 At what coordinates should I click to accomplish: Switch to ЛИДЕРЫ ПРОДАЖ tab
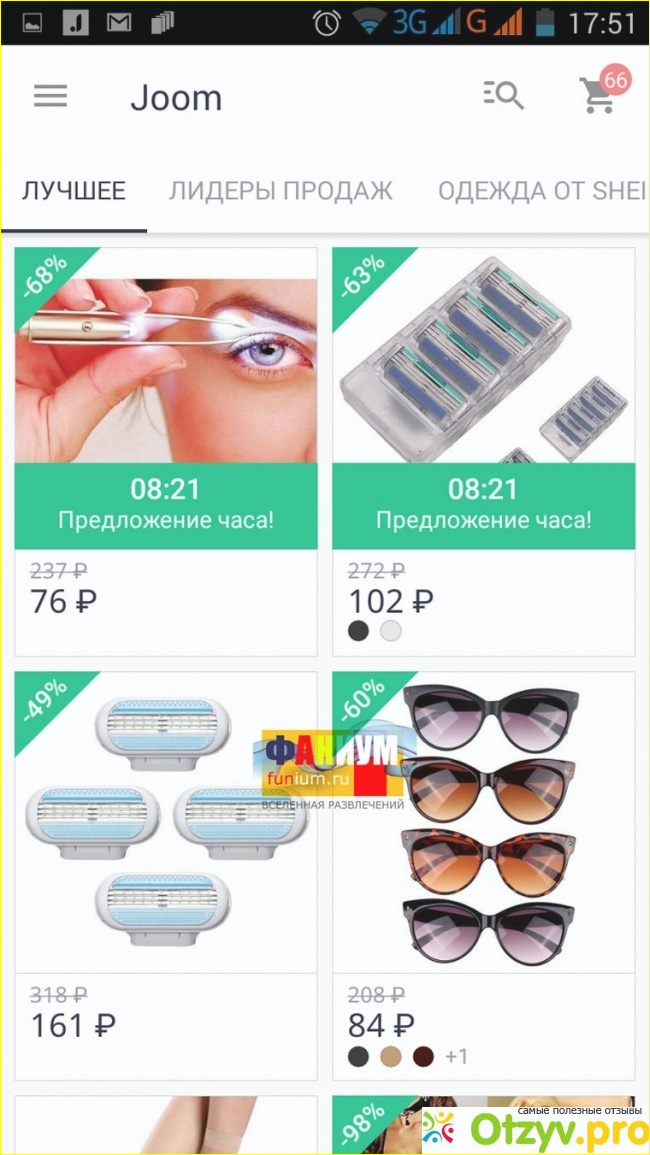280,191
